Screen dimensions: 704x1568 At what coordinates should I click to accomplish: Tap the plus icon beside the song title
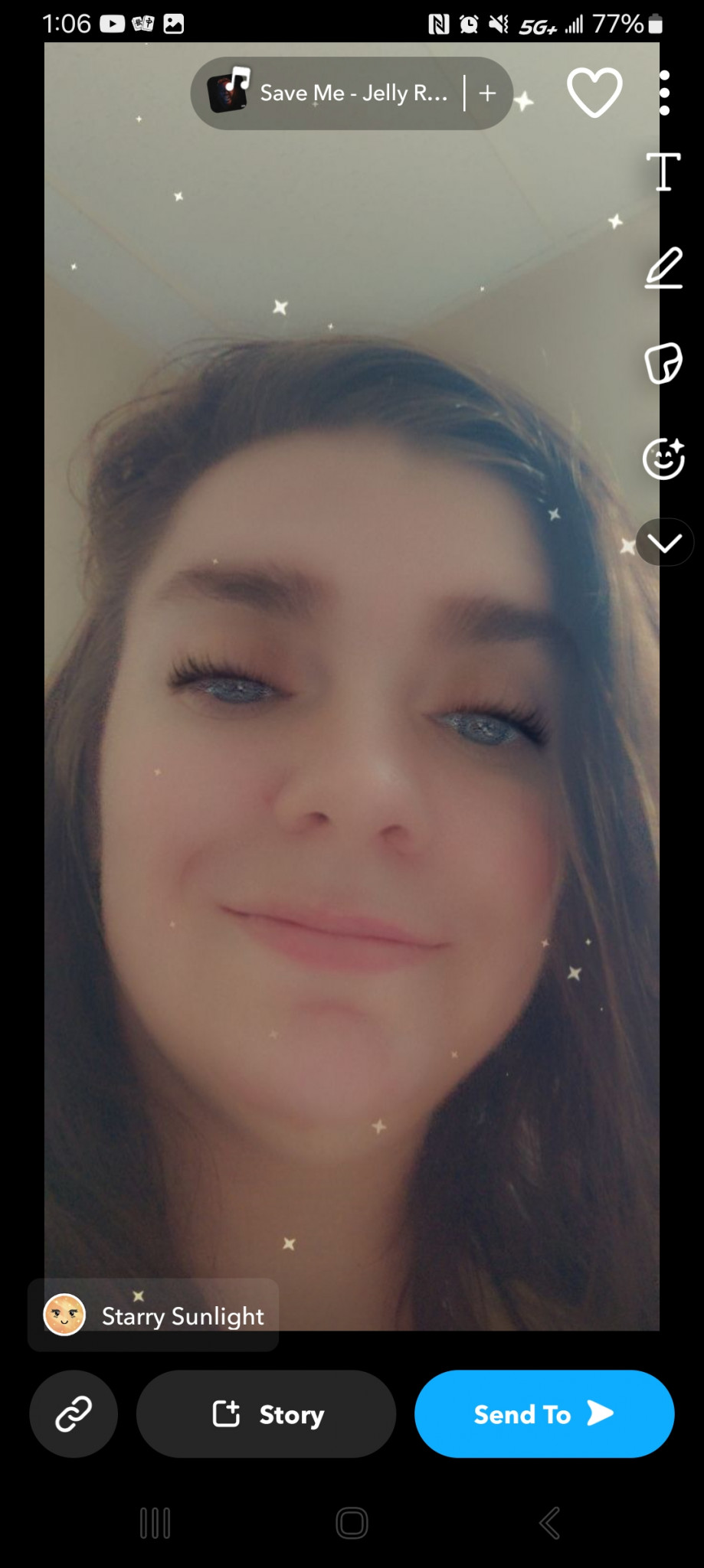(x=488, y=93)
